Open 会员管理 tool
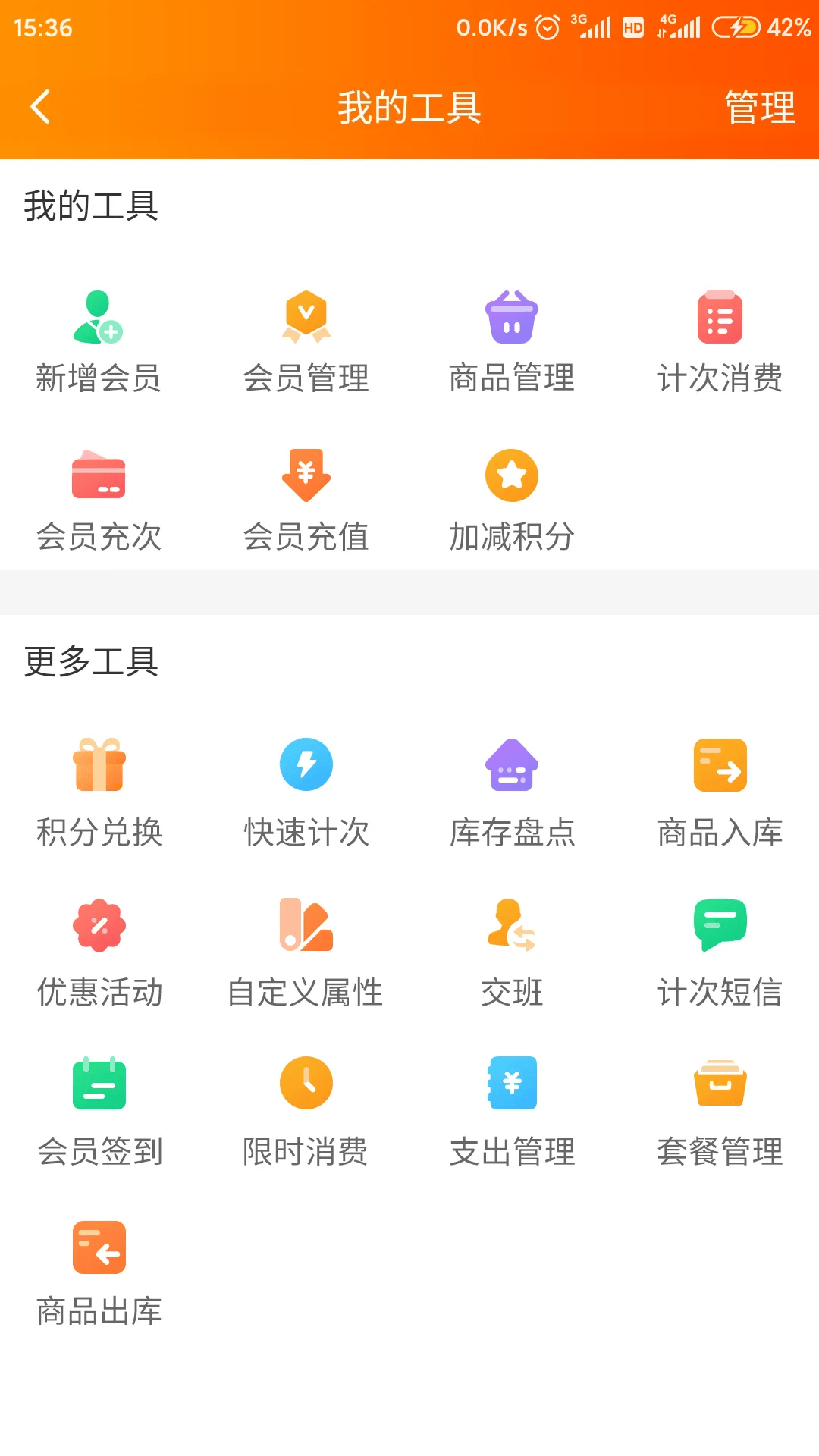Screen dimensions: 819x1456 (x=306, y=341)
